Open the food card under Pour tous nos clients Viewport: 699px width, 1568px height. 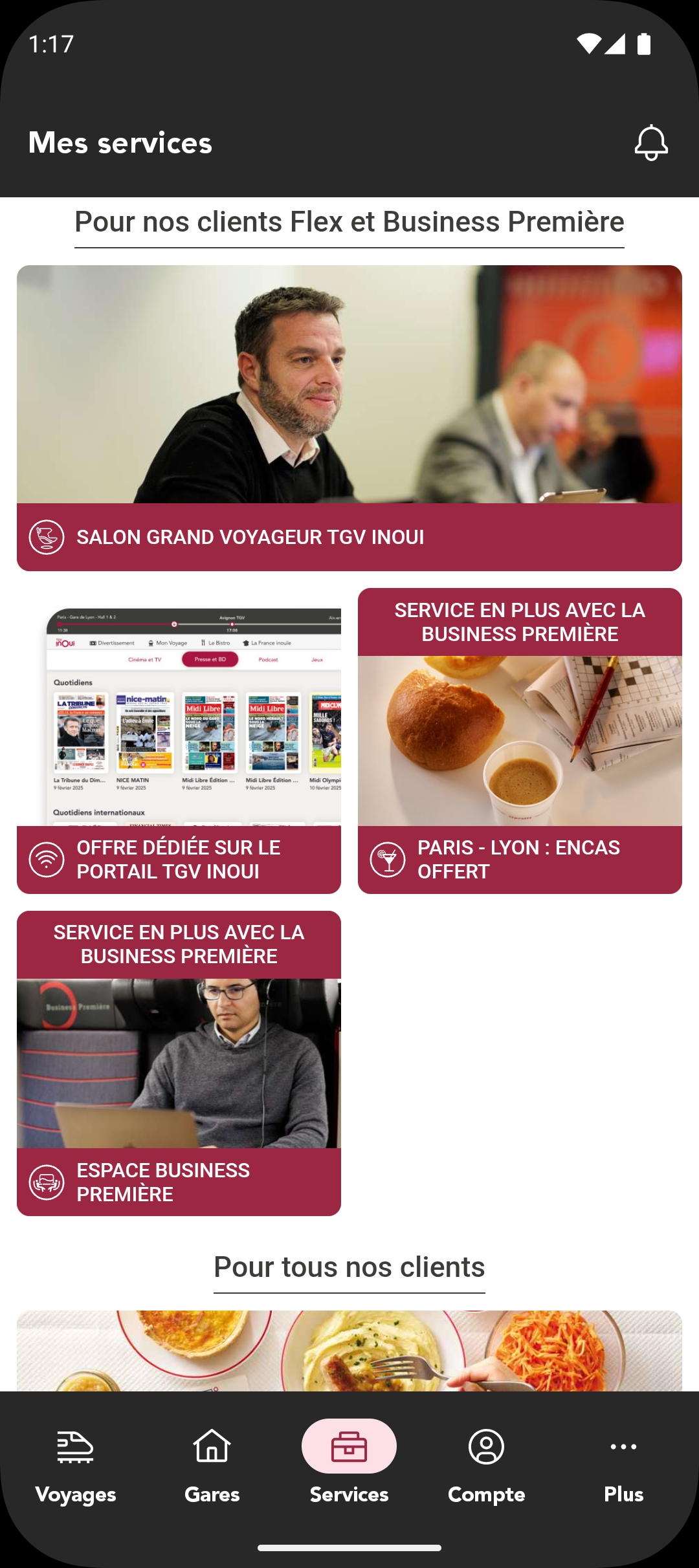(349, 1351)
